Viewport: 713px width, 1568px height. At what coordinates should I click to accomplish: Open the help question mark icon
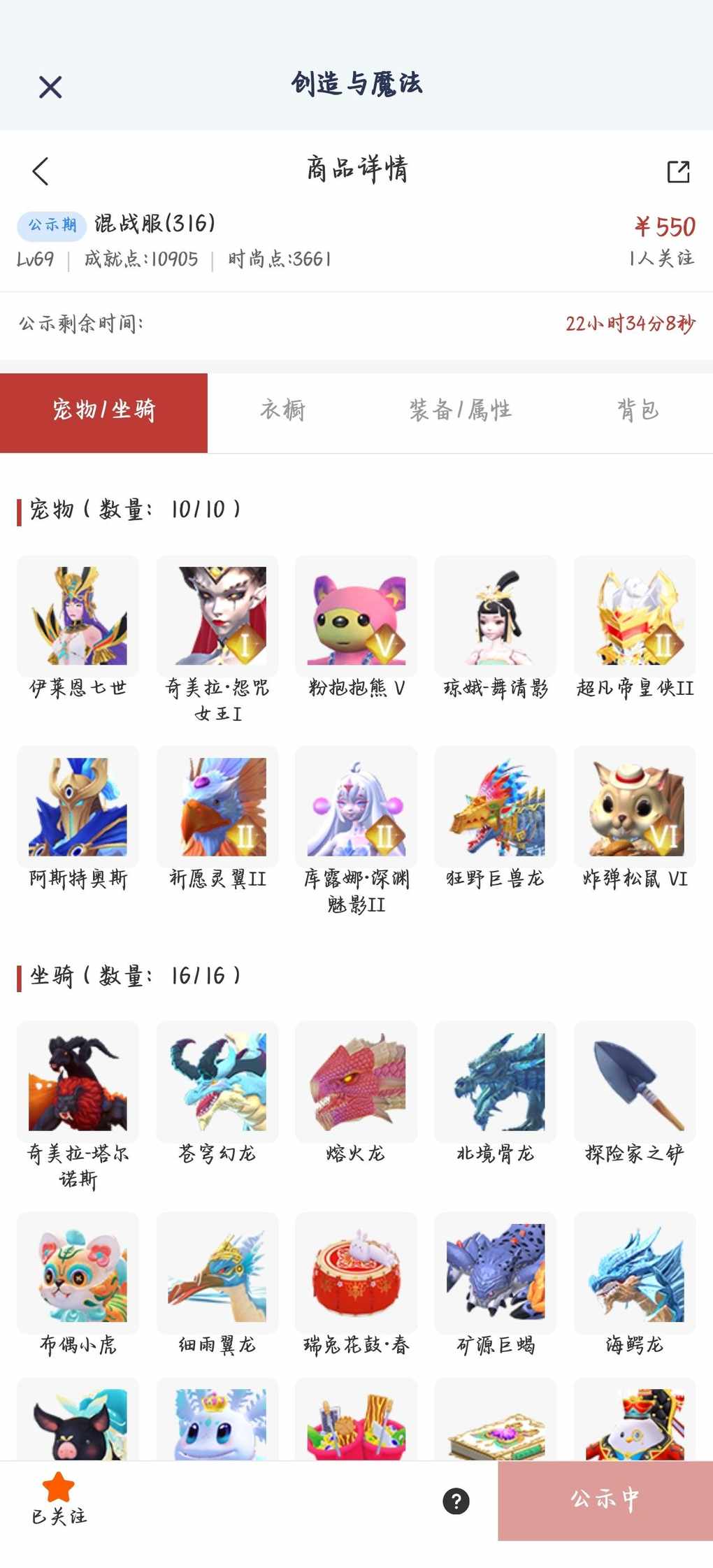point(456,1501)
